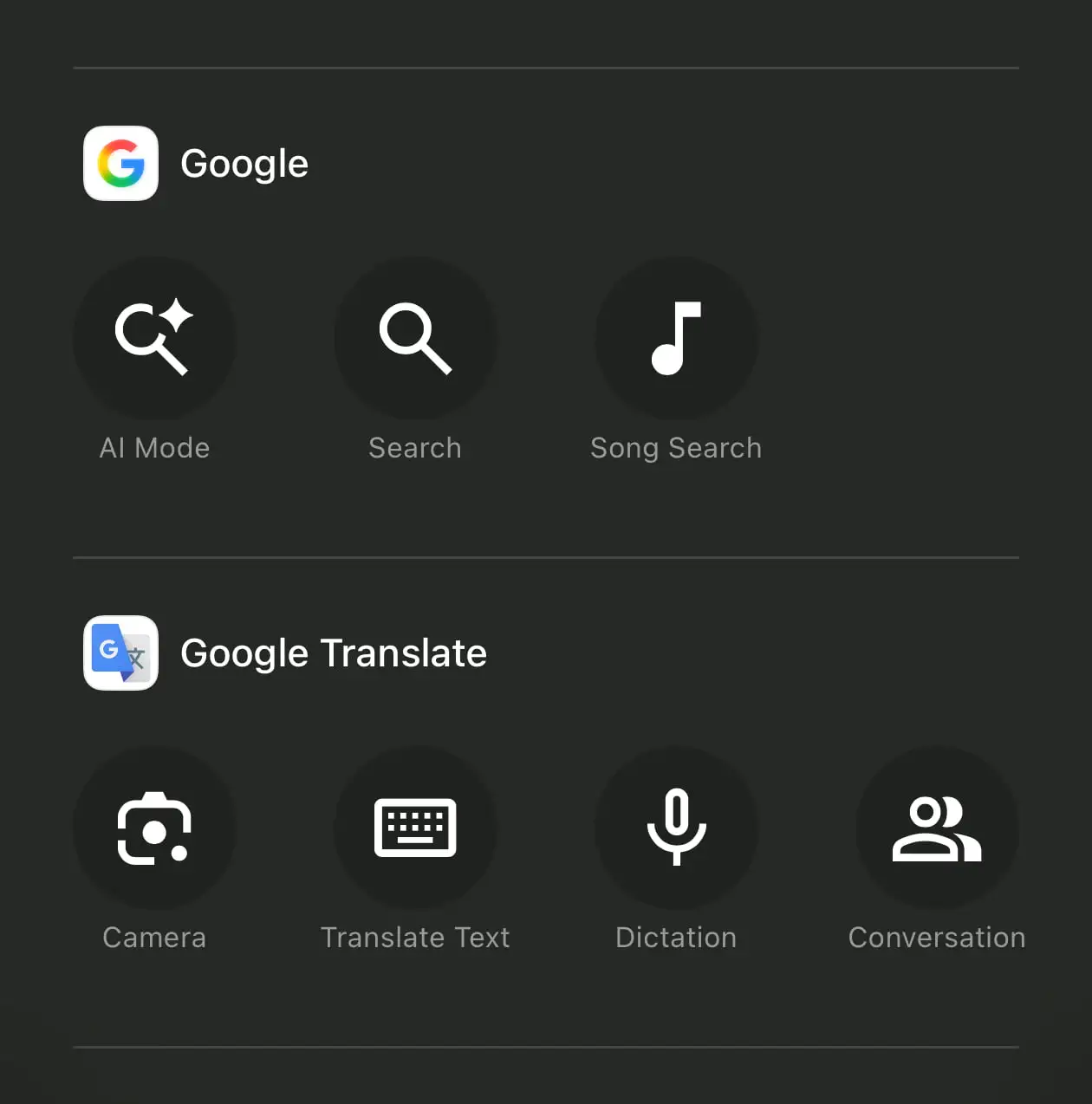The width and height of the screenshot is (1092, 1104).
Task: Select the "Search" label text
Action: pos(414,448)
